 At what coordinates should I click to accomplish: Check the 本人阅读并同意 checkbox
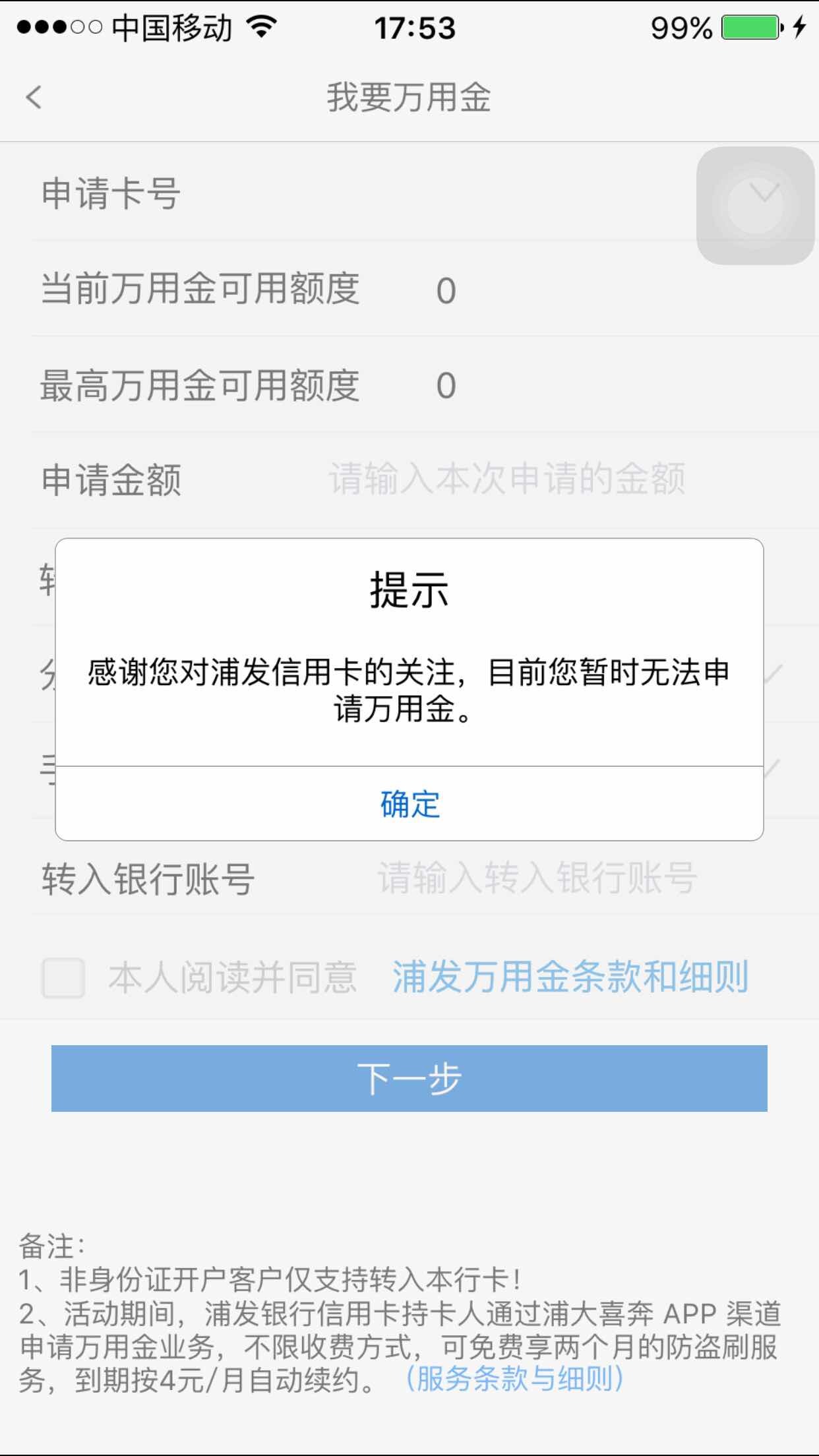pos(63,977)
